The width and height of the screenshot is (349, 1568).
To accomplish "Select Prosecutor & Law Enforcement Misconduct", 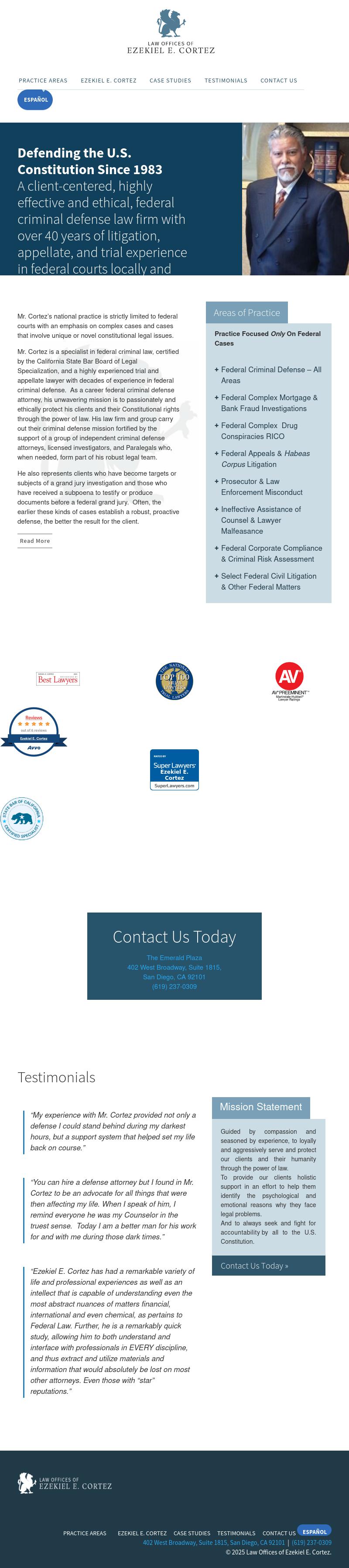I will [261, 487].
